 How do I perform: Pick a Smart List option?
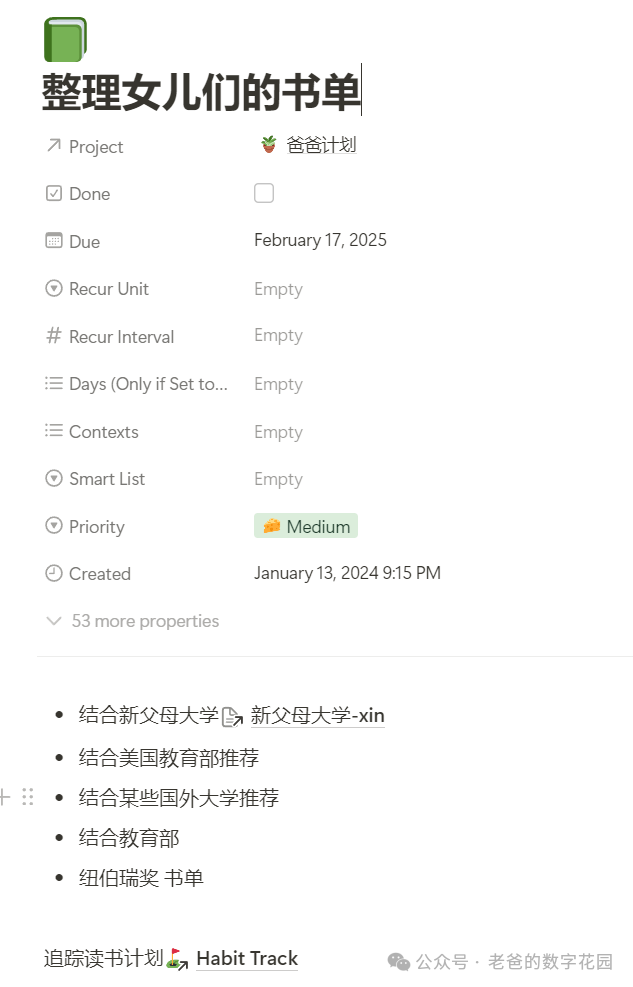[x=278, y=479]
